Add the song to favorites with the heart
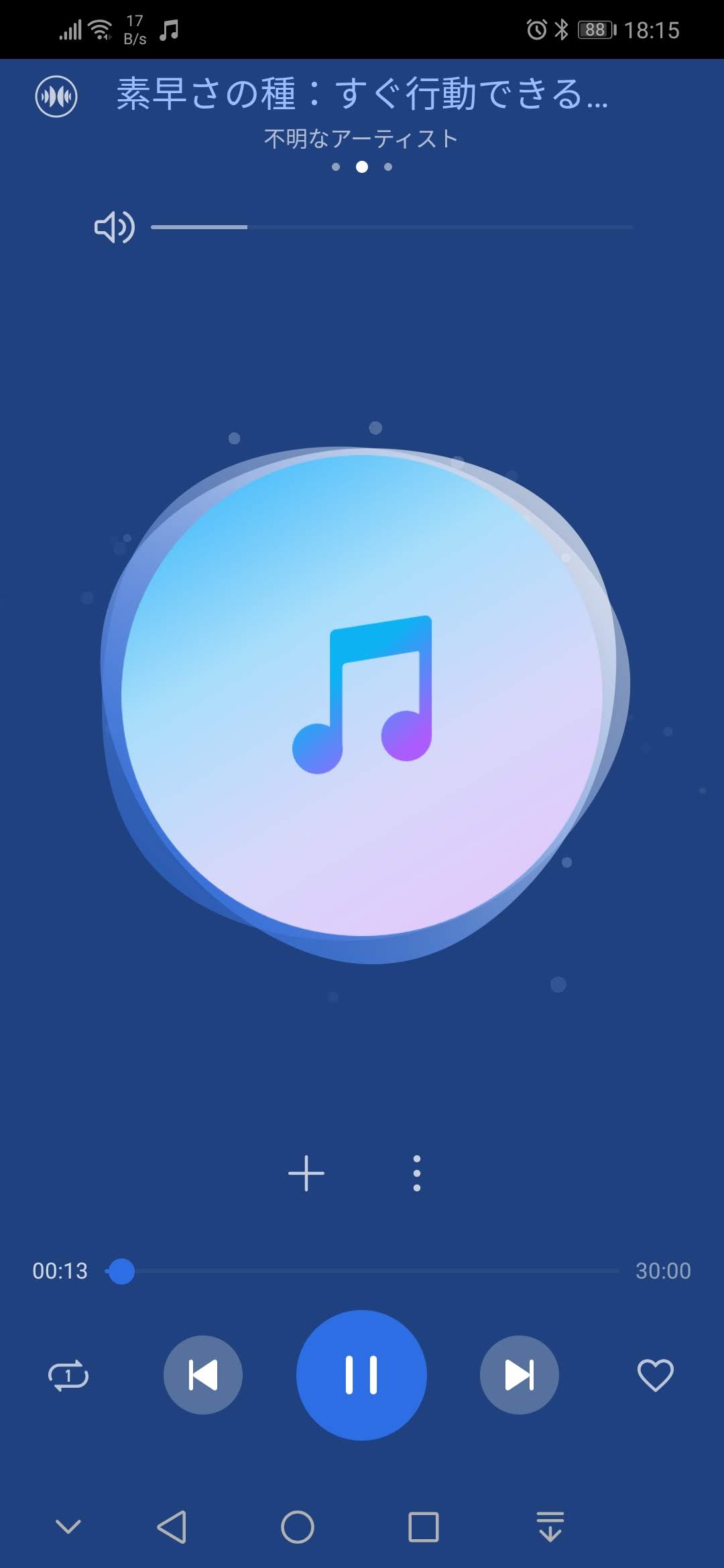The width and height of the screenshot is (724, 1568). tap(655, 1376)
